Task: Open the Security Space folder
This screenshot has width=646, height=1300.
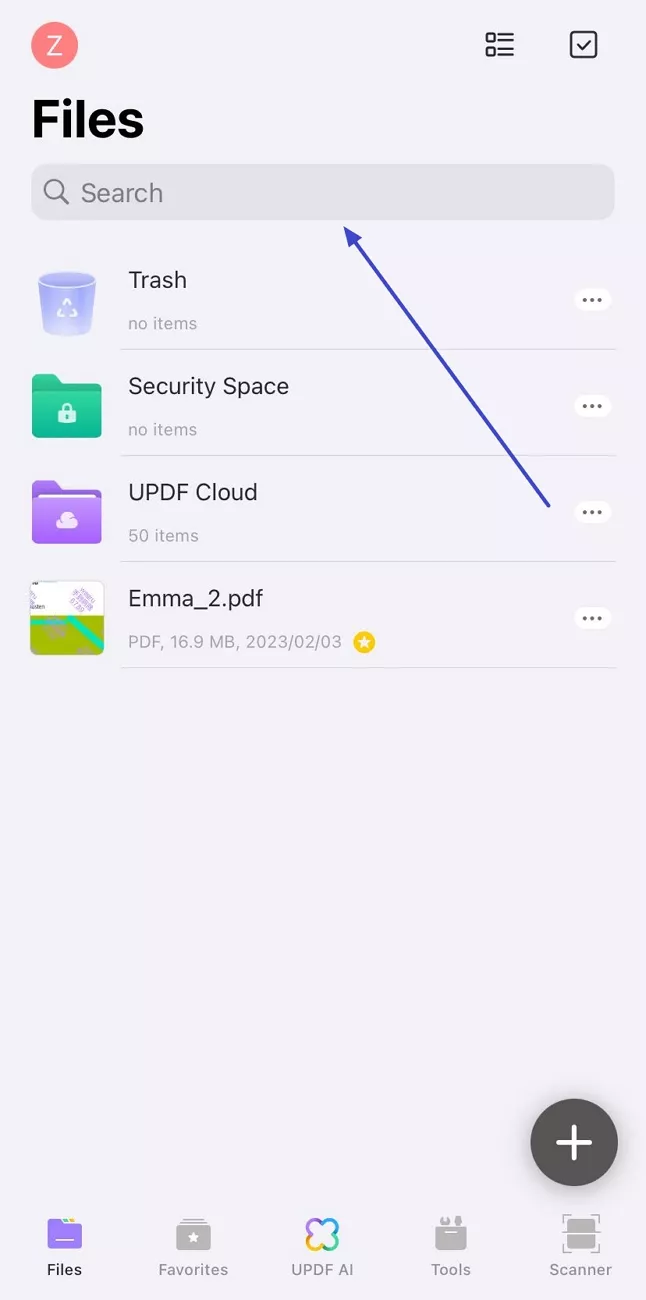Action: coord(208,387)
